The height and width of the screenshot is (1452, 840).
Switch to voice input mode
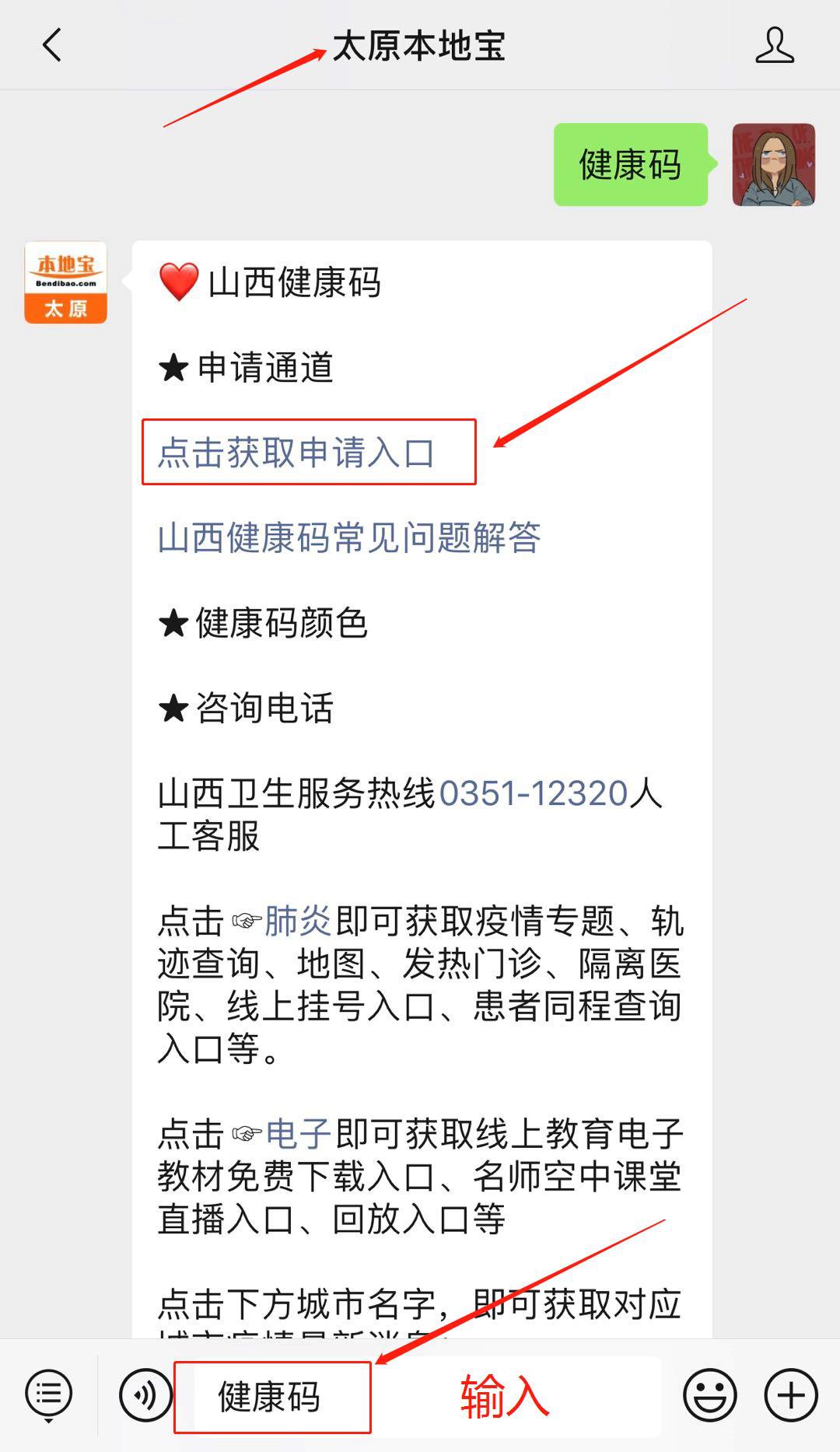tap(145, 1396)
